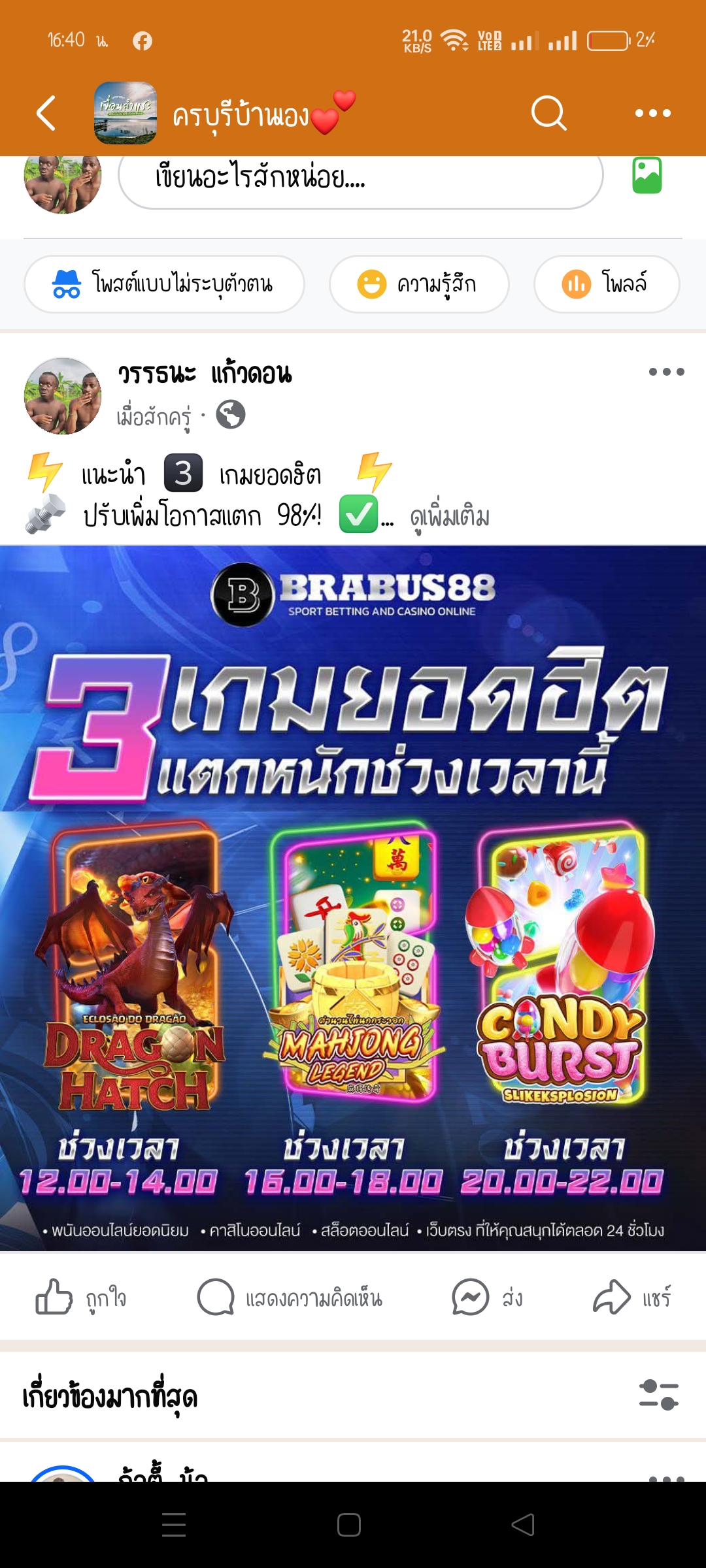This screenshot has height=1568, width=706.
Task: Go back from the group page
Action: point(46,113)
